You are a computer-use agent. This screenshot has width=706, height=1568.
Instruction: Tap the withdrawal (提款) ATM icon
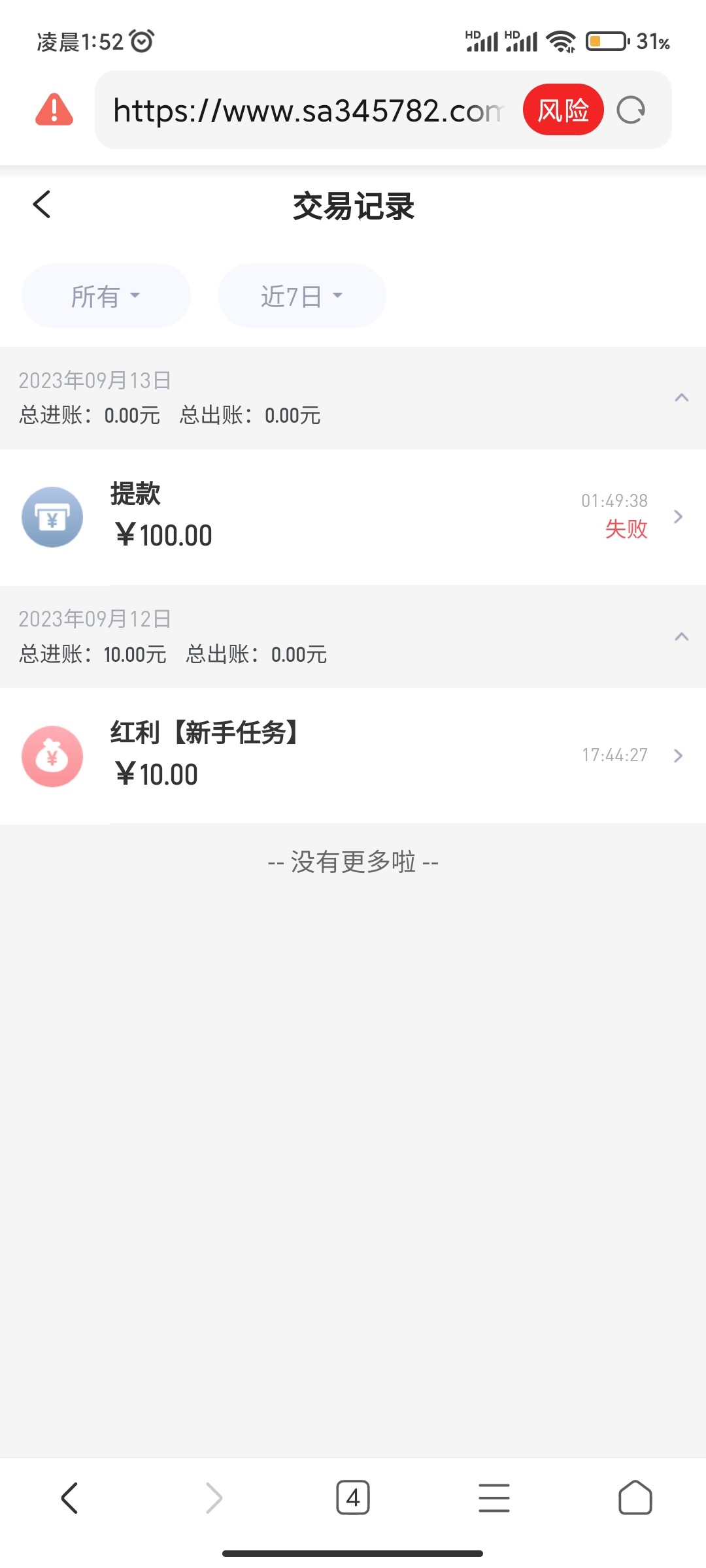(x=52, y=516)
